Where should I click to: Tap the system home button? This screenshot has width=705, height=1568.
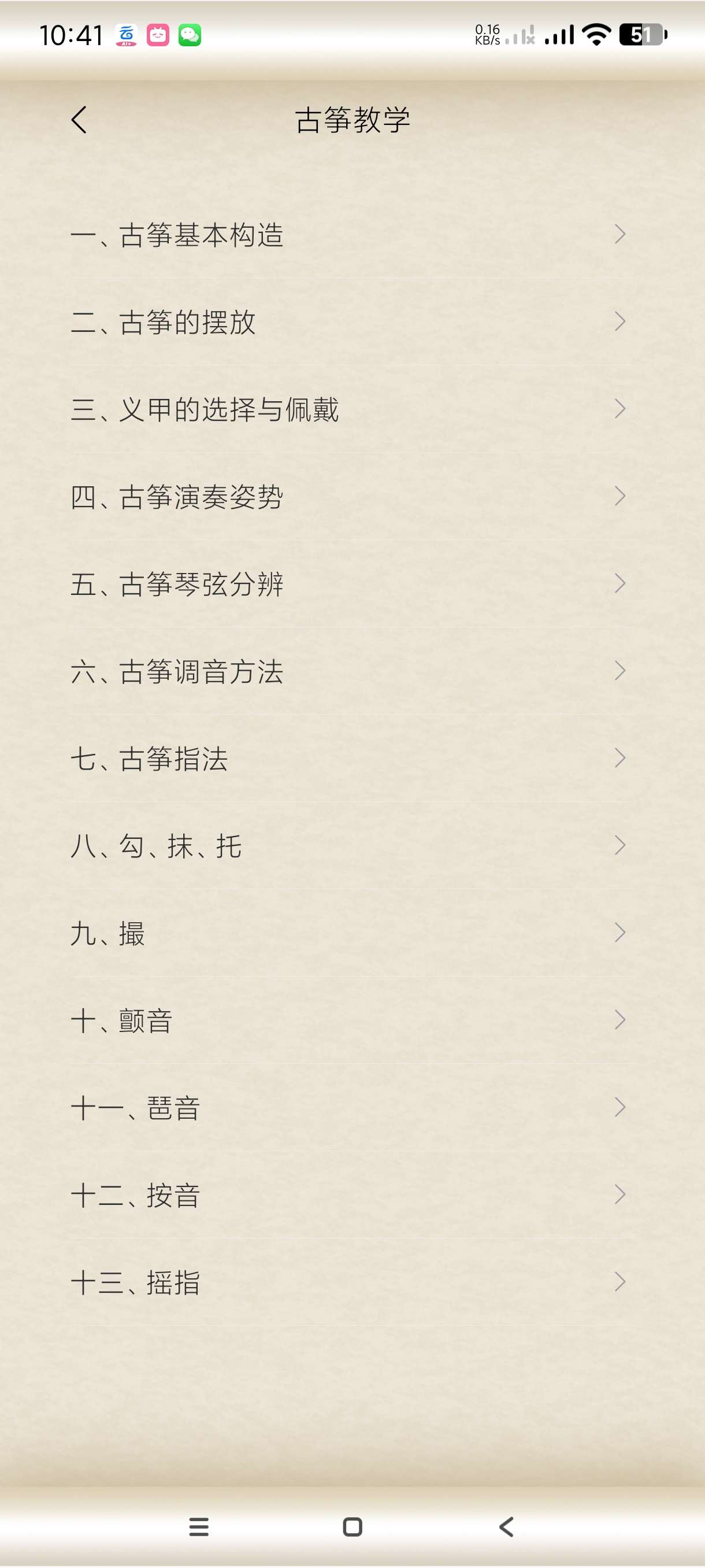[352, 1526]
